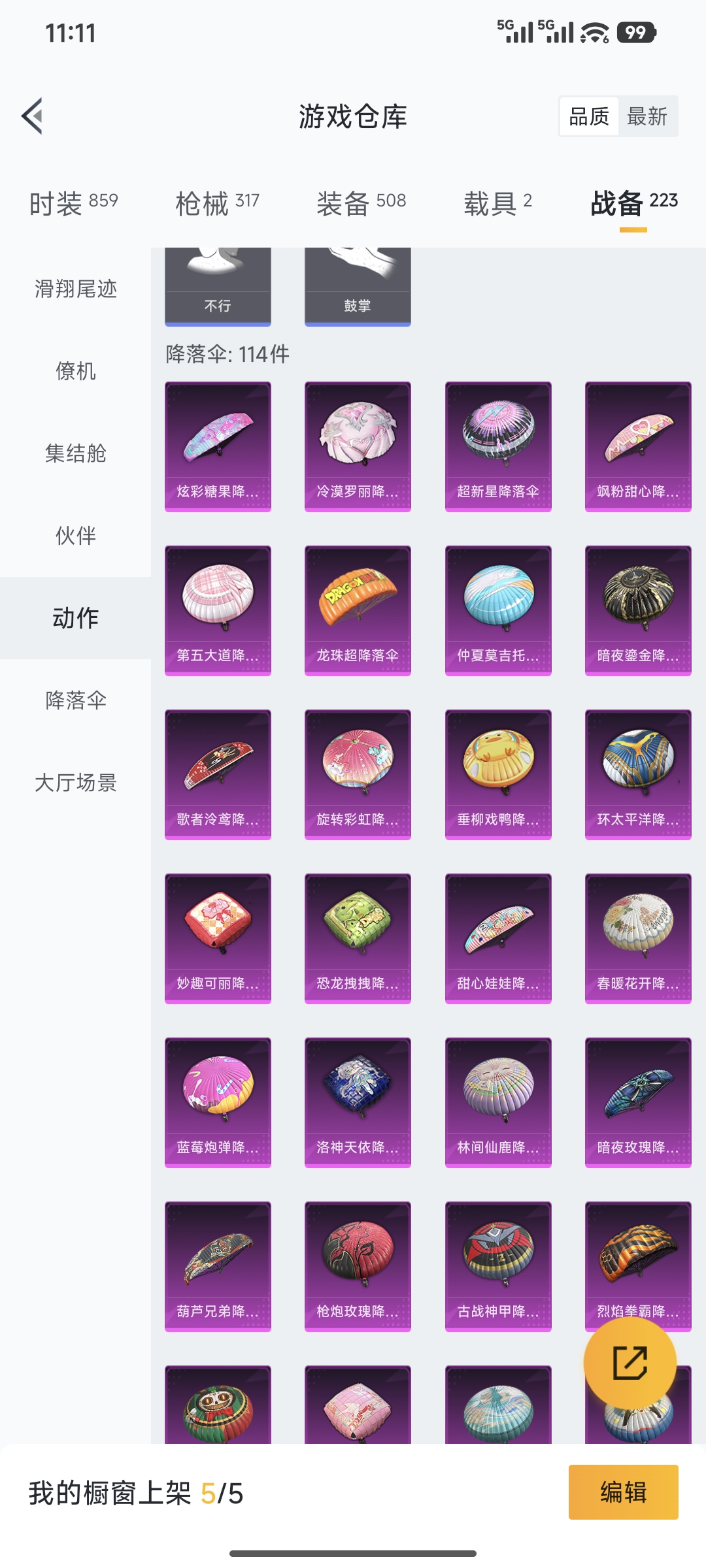Open the 降落伞 category in sidebar
Image resolution: width=706 pixels, height=1568 pixels.
pos(75,700)
